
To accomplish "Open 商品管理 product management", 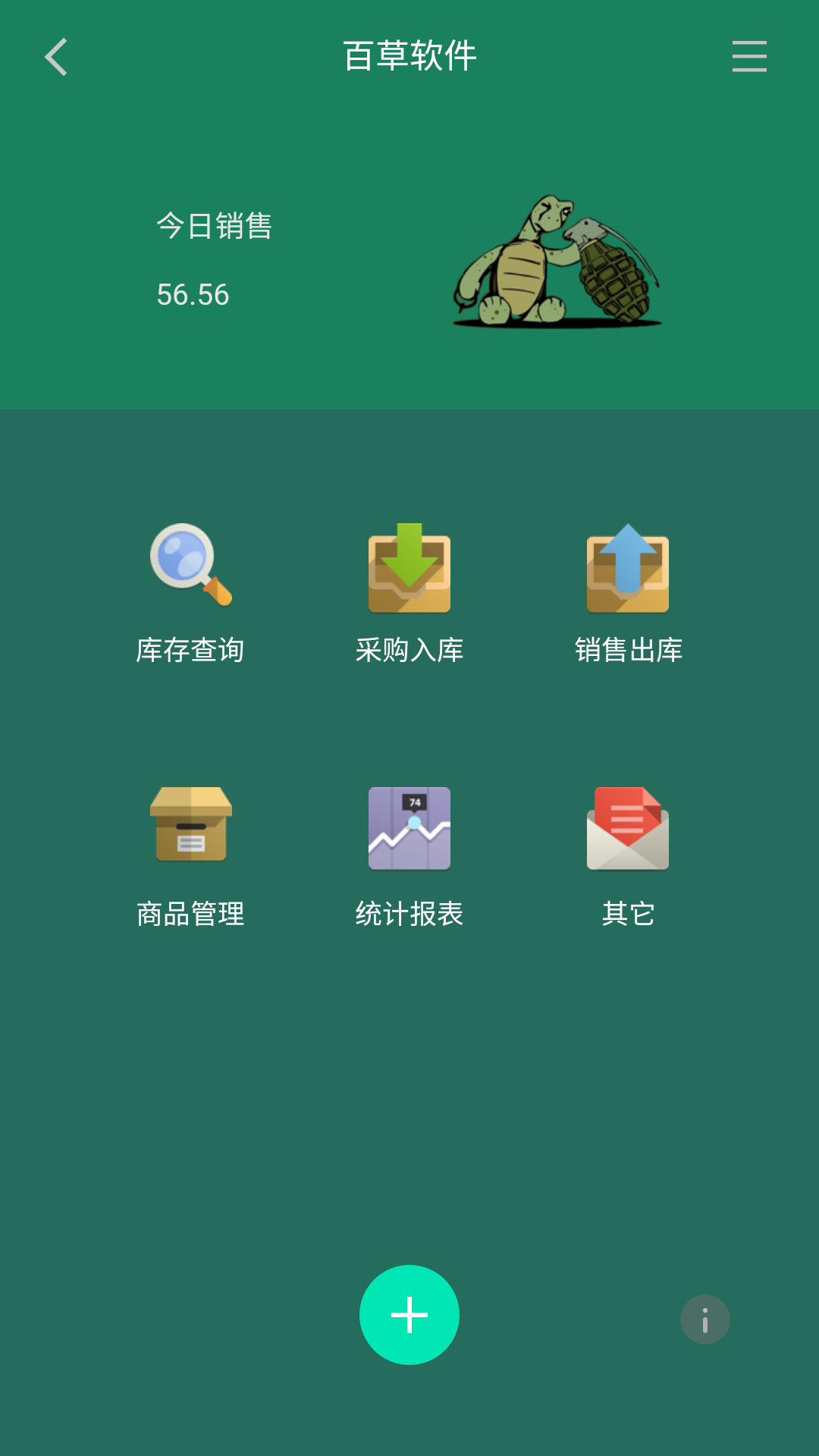I will [190, 857].
